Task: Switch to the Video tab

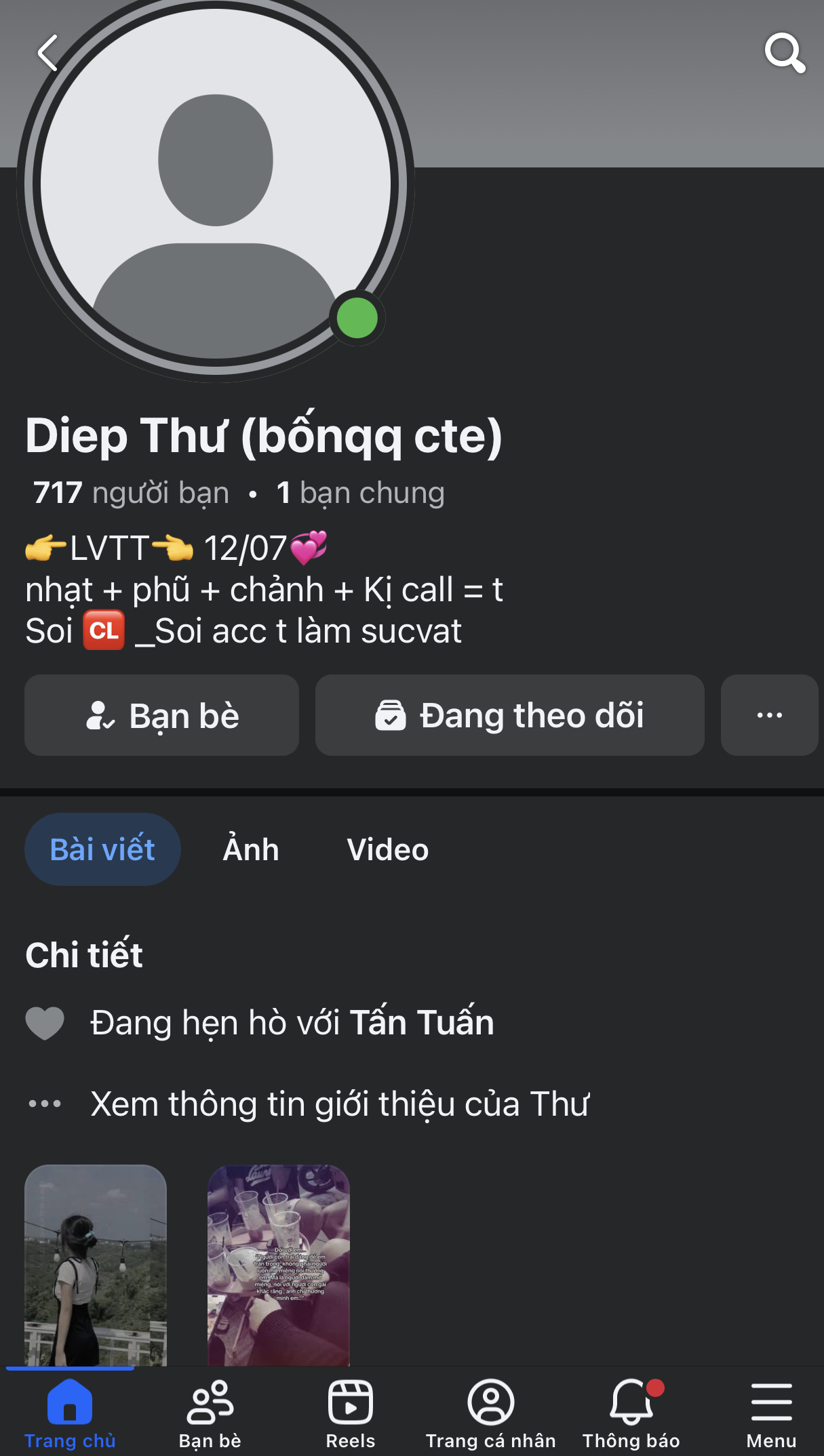Action: pos(387,849)
